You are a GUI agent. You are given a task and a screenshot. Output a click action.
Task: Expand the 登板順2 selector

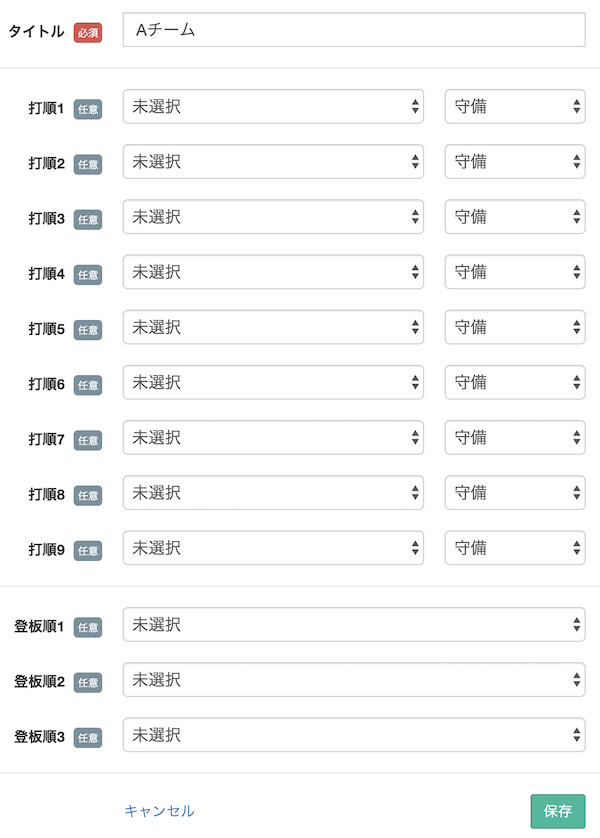point(353,680)
